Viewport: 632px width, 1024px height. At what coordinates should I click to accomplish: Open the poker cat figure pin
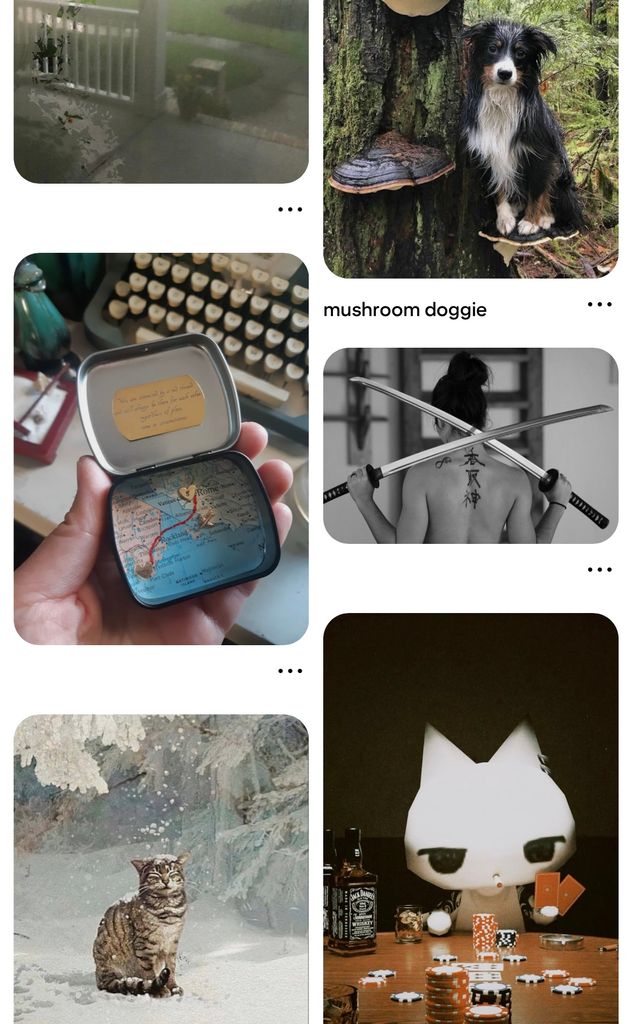[x=470, y=818]
